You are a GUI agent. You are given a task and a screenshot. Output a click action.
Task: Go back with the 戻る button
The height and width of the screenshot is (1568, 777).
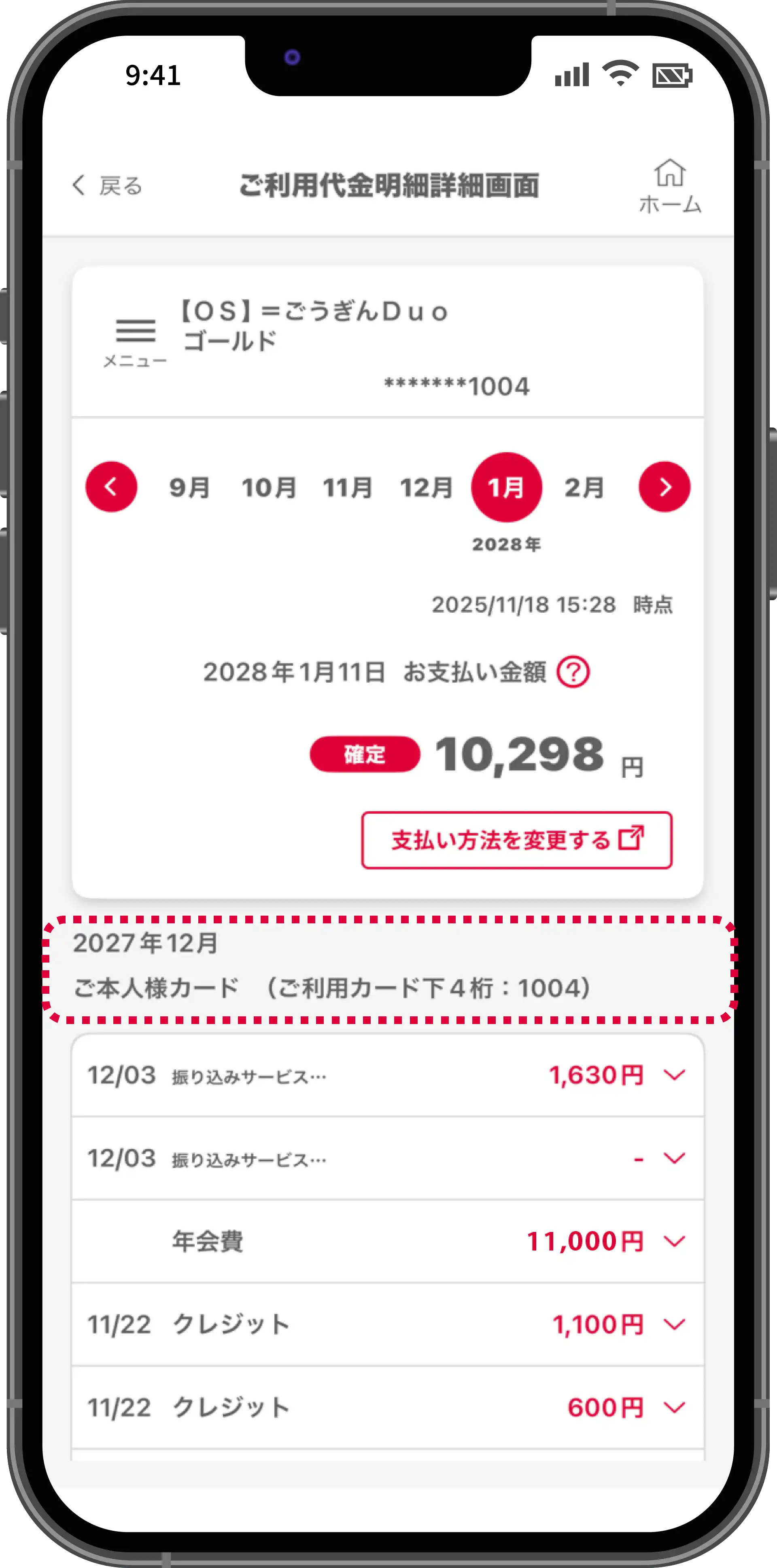(107, 186)
